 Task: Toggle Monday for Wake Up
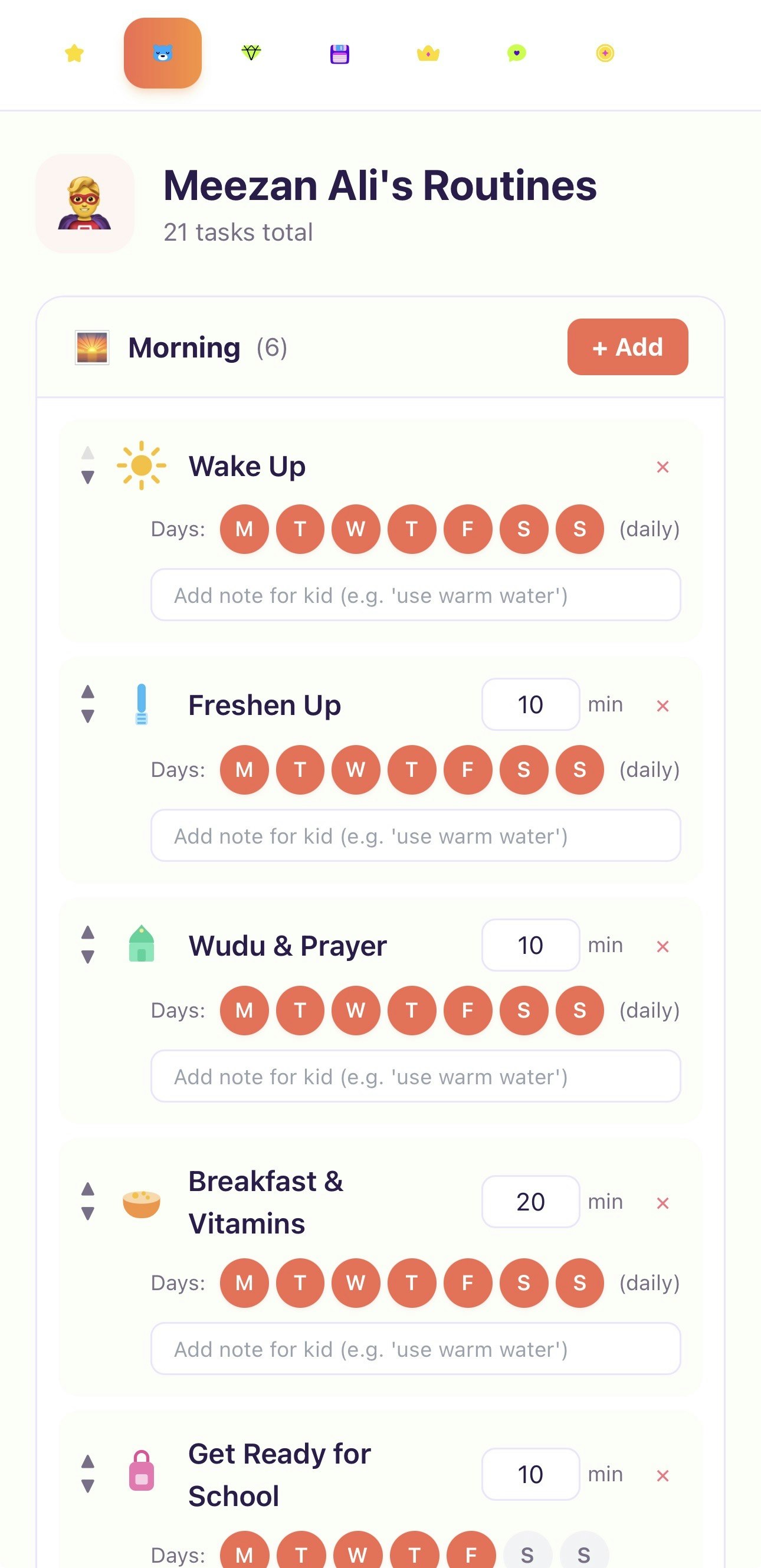click(x=244, y=529)
